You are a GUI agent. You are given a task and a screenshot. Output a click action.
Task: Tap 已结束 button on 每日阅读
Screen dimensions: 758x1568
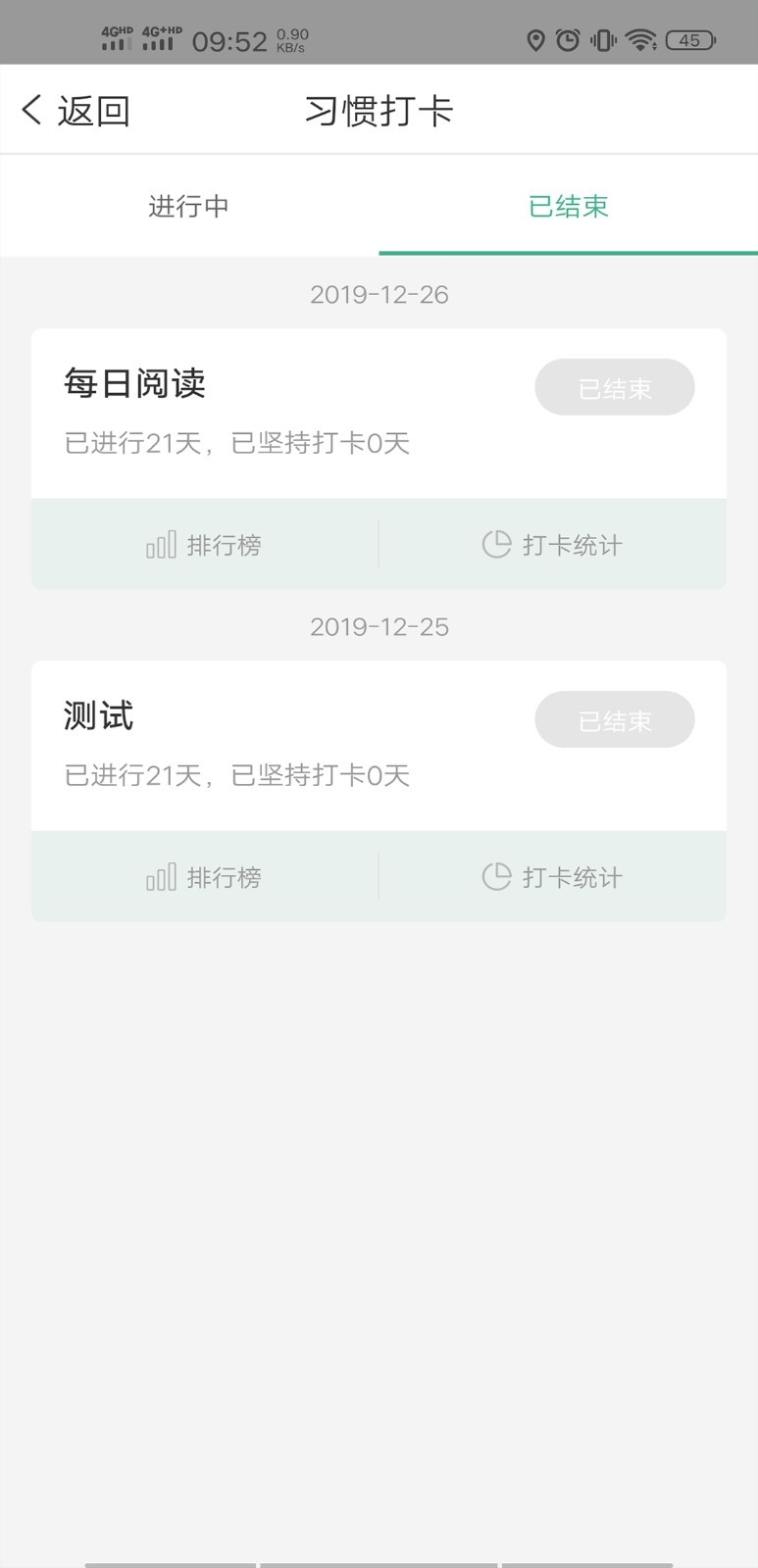pyautogui.click(x=614, y=388)
